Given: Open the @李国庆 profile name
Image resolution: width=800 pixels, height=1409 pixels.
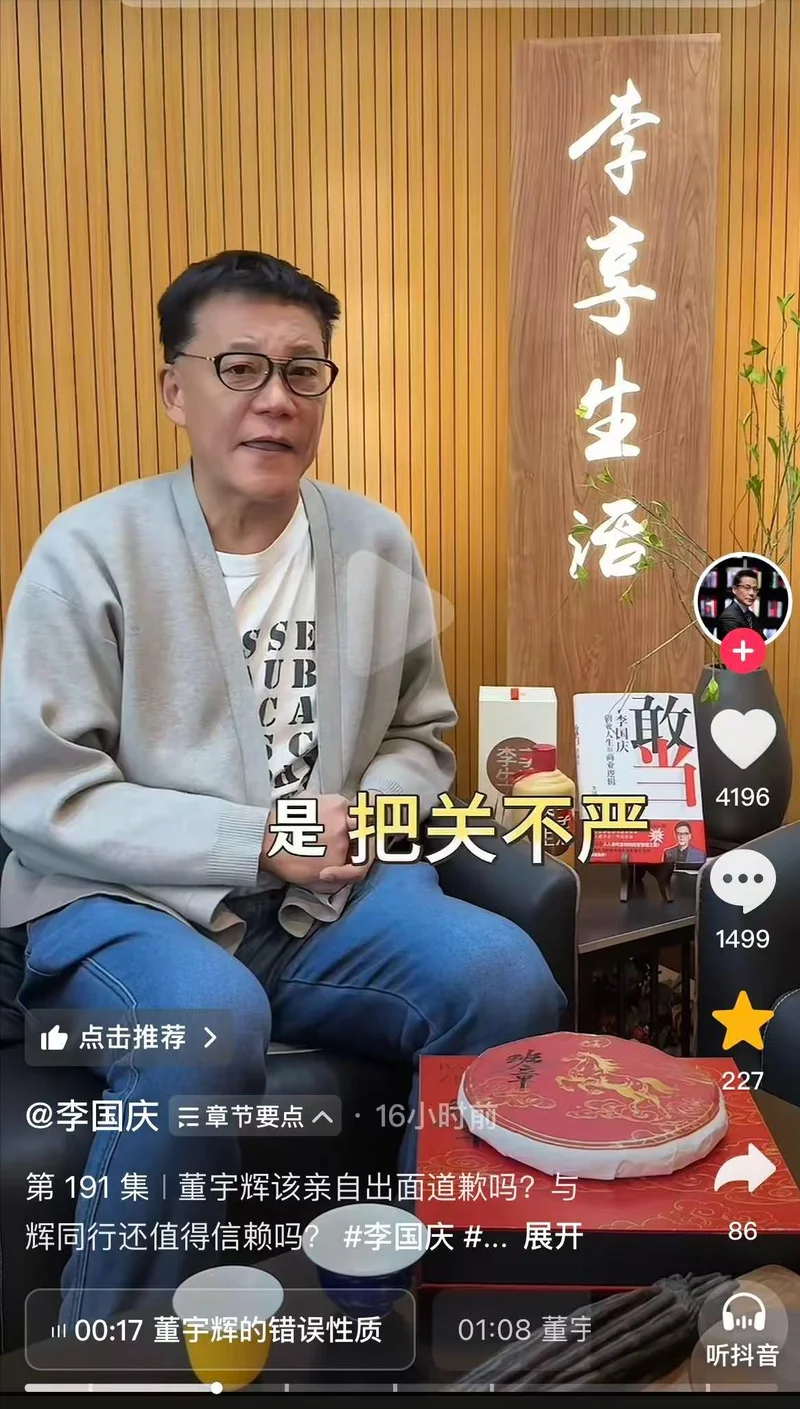Looking at the screenshot, I should click(x=92, y=1116).
